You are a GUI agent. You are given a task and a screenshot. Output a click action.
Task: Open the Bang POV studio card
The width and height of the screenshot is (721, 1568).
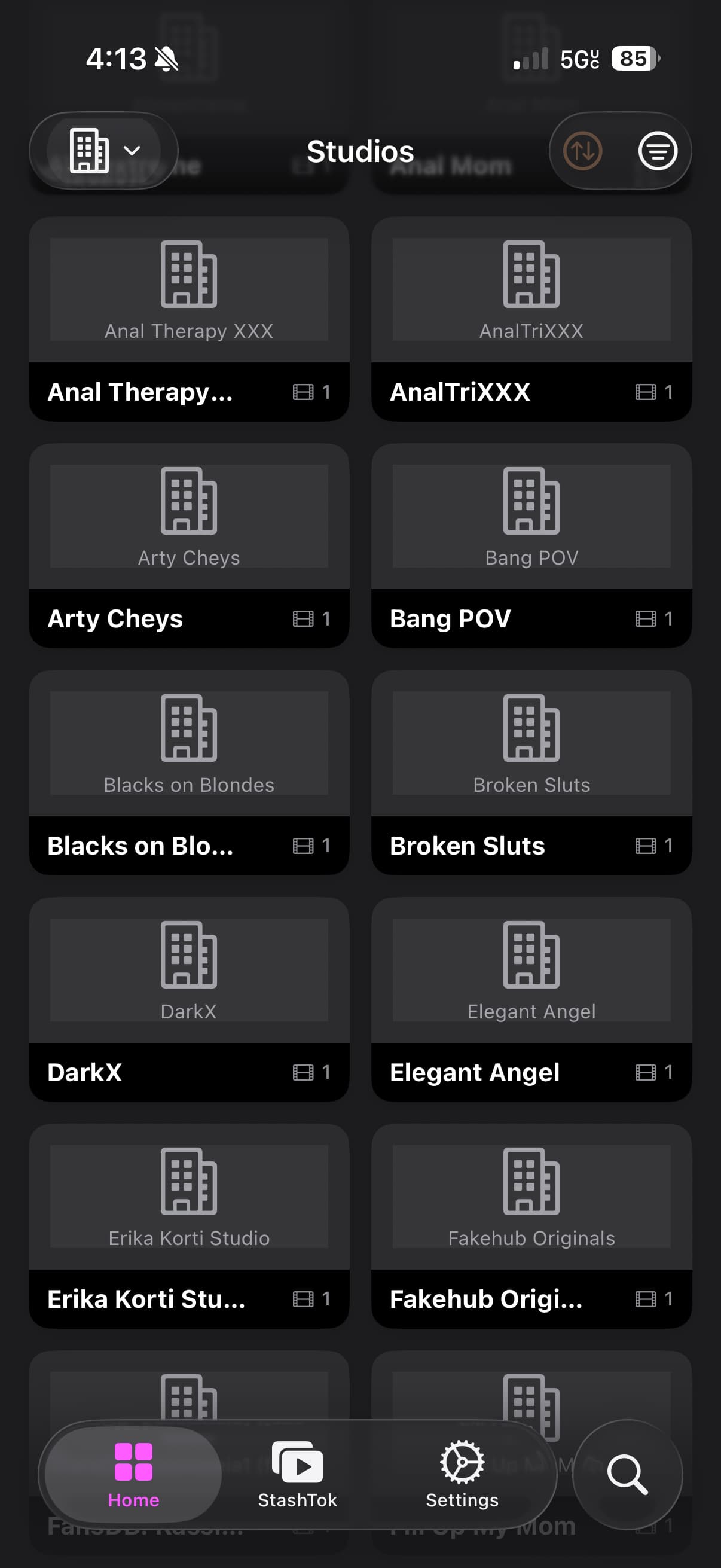pyautogui.click(x=531, y=545)
